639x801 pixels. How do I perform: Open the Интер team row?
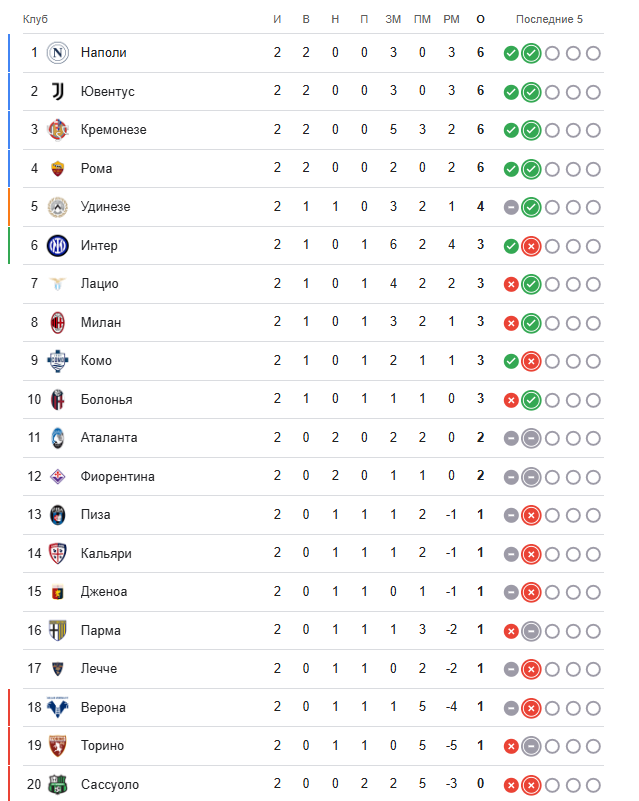pyautogui.click(x=99, y=245)
